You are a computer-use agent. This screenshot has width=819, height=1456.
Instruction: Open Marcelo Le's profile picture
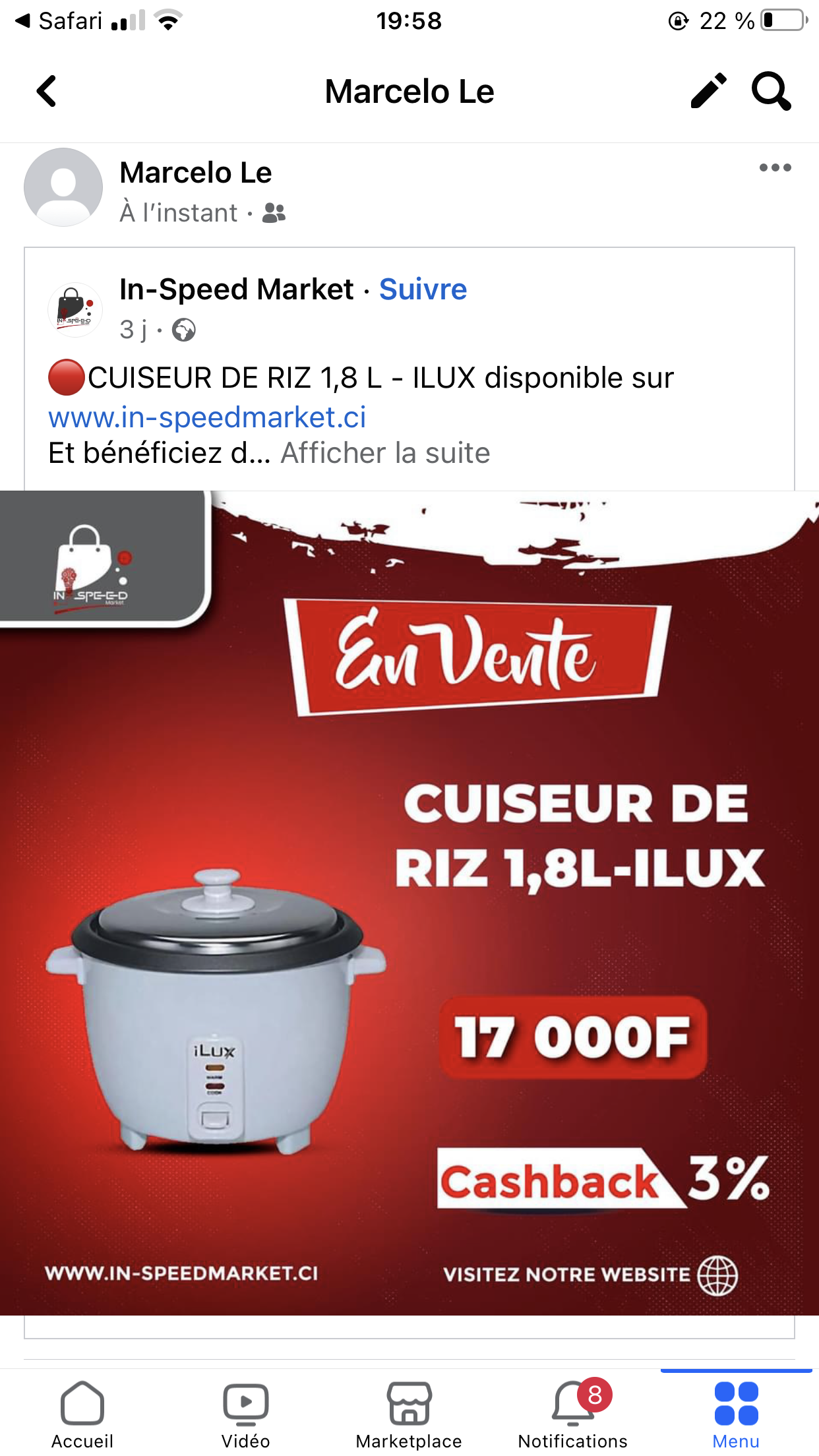tap(63, 187)
